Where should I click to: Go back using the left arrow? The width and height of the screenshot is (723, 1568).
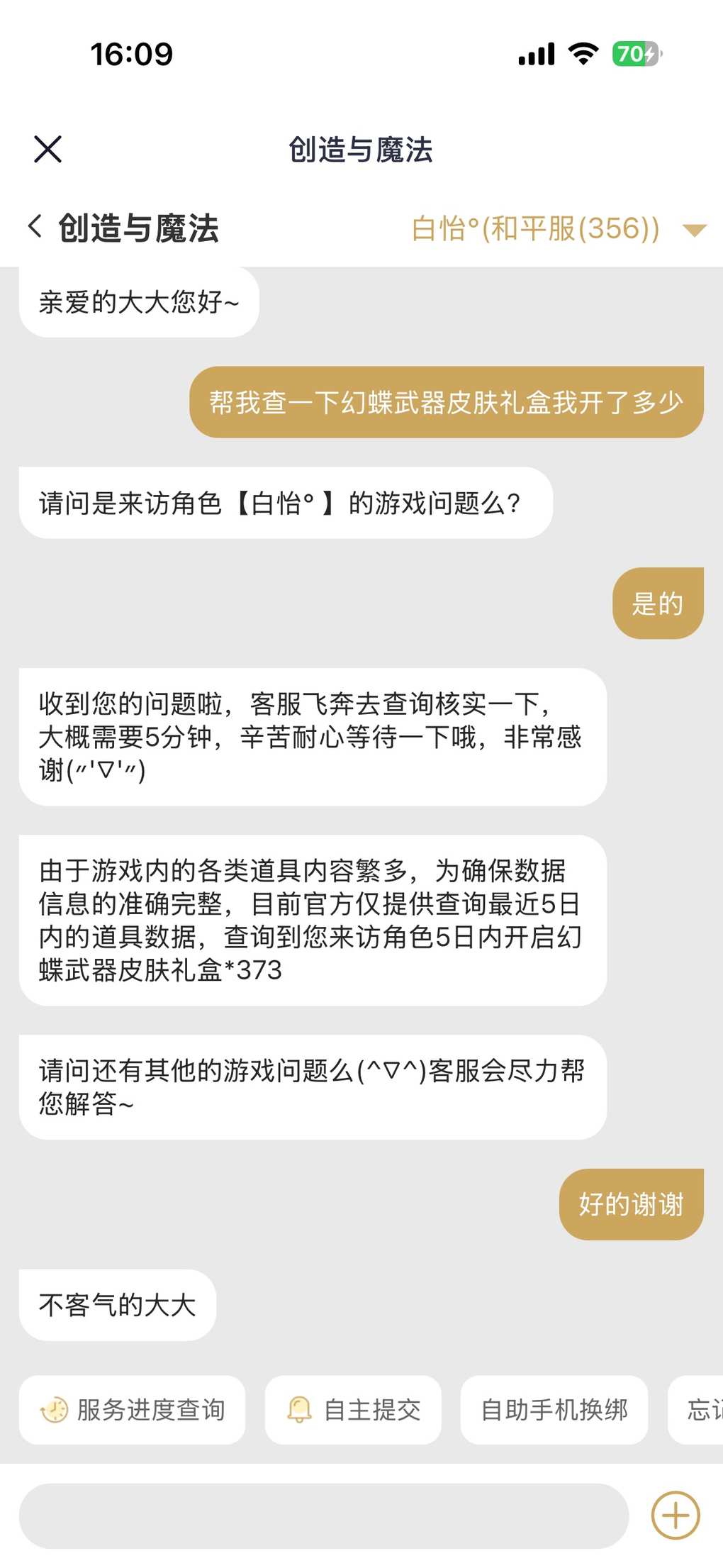click(x=35, y=227)
